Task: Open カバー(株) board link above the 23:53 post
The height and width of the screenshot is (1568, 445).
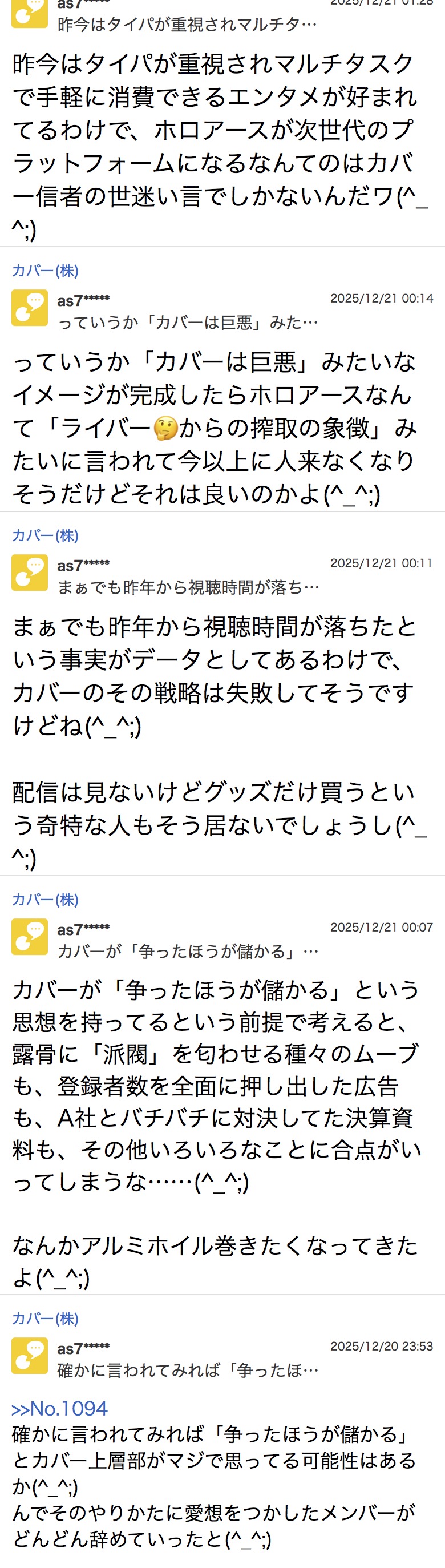Action: coord(45,1319)
